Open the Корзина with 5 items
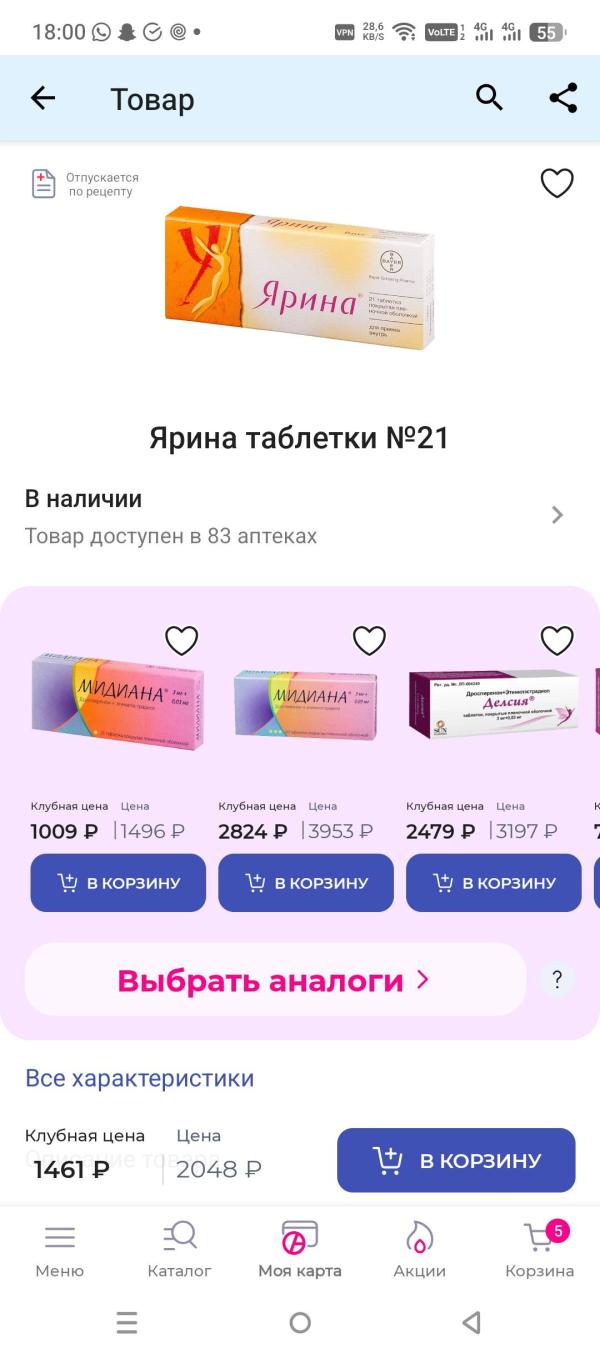 coord(540,1250)
